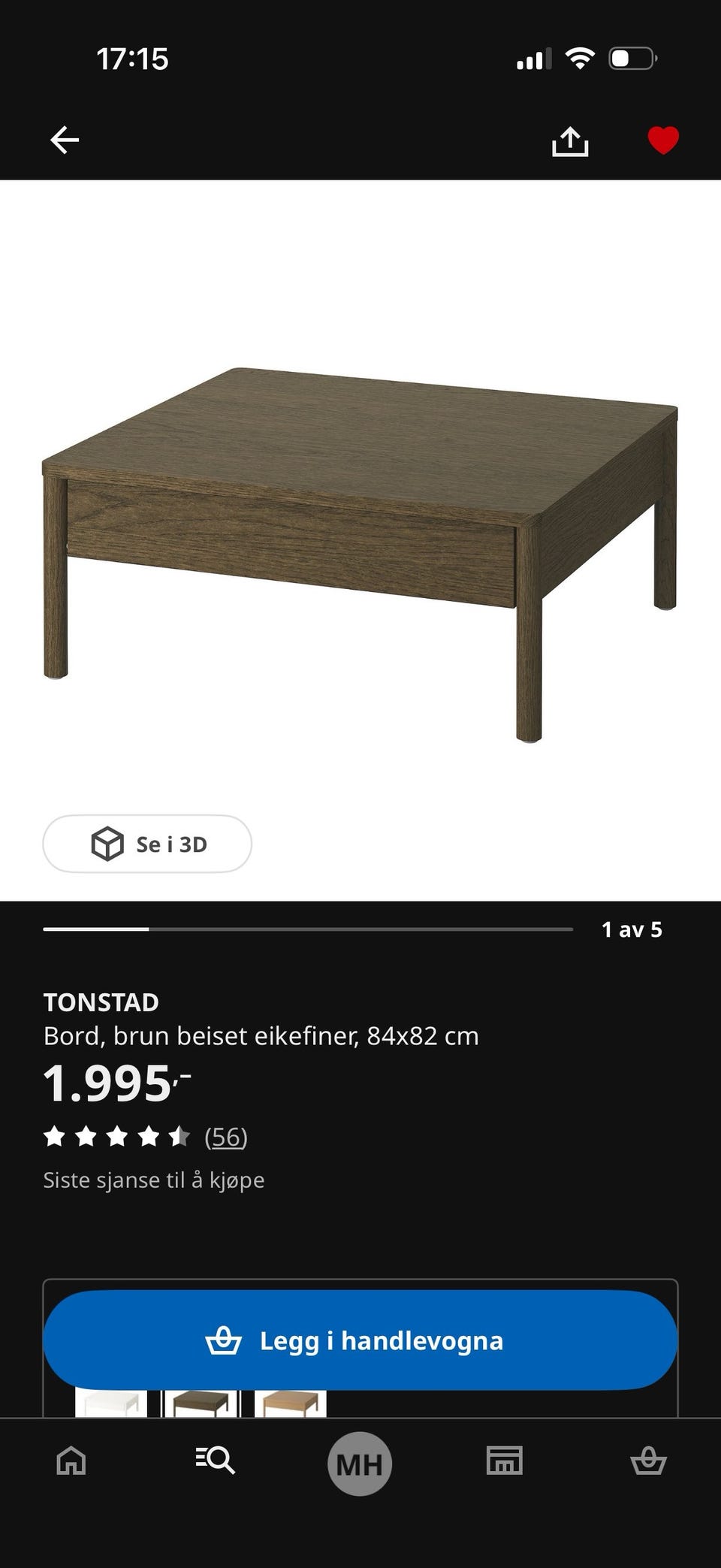Open the shopping basket tab
The image size is (721, 1568).
coord(648,1461)
